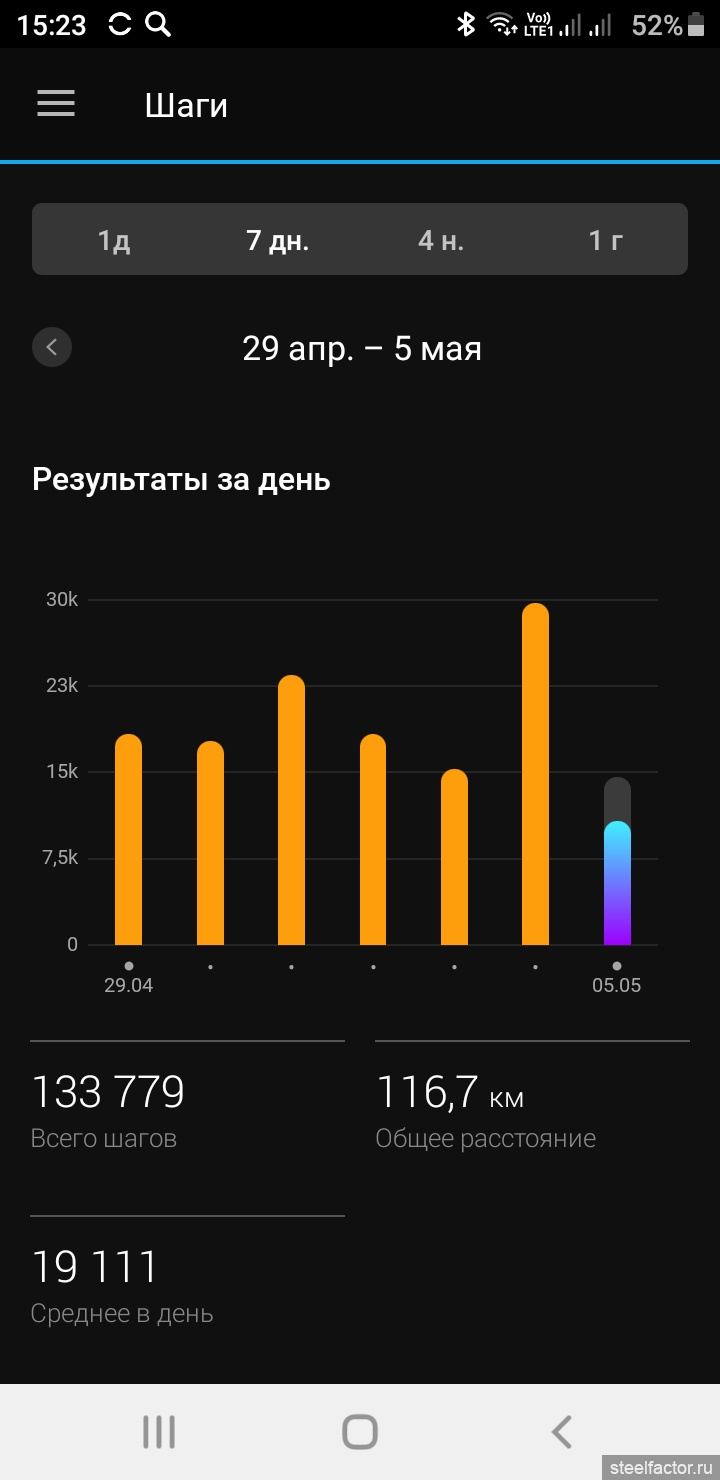Image resolution: width=720 pixels, height=1480 pixels.
Task: Show the 1 г yearly view
Action: point(605,240)
